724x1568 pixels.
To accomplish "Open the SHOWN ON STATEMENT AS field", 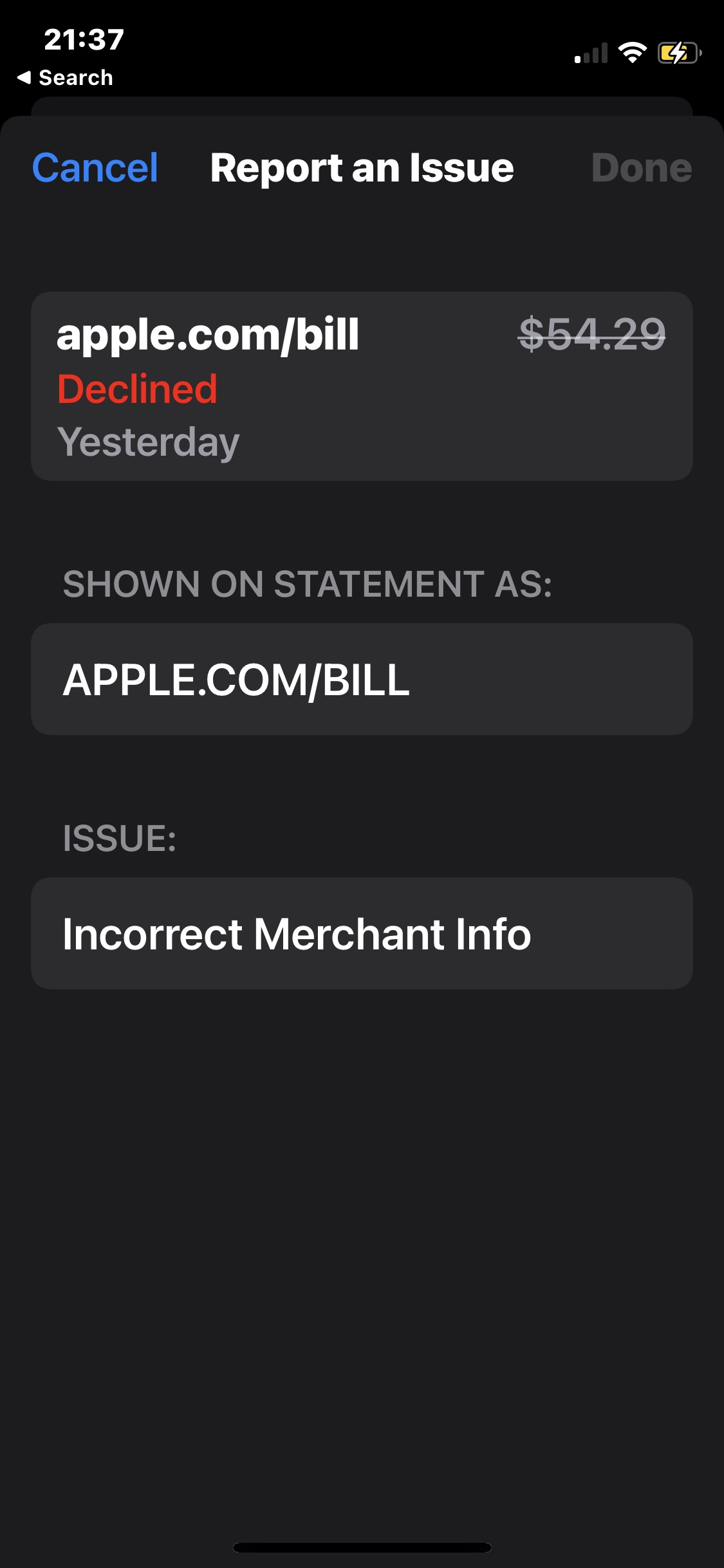I will [362, 680].
